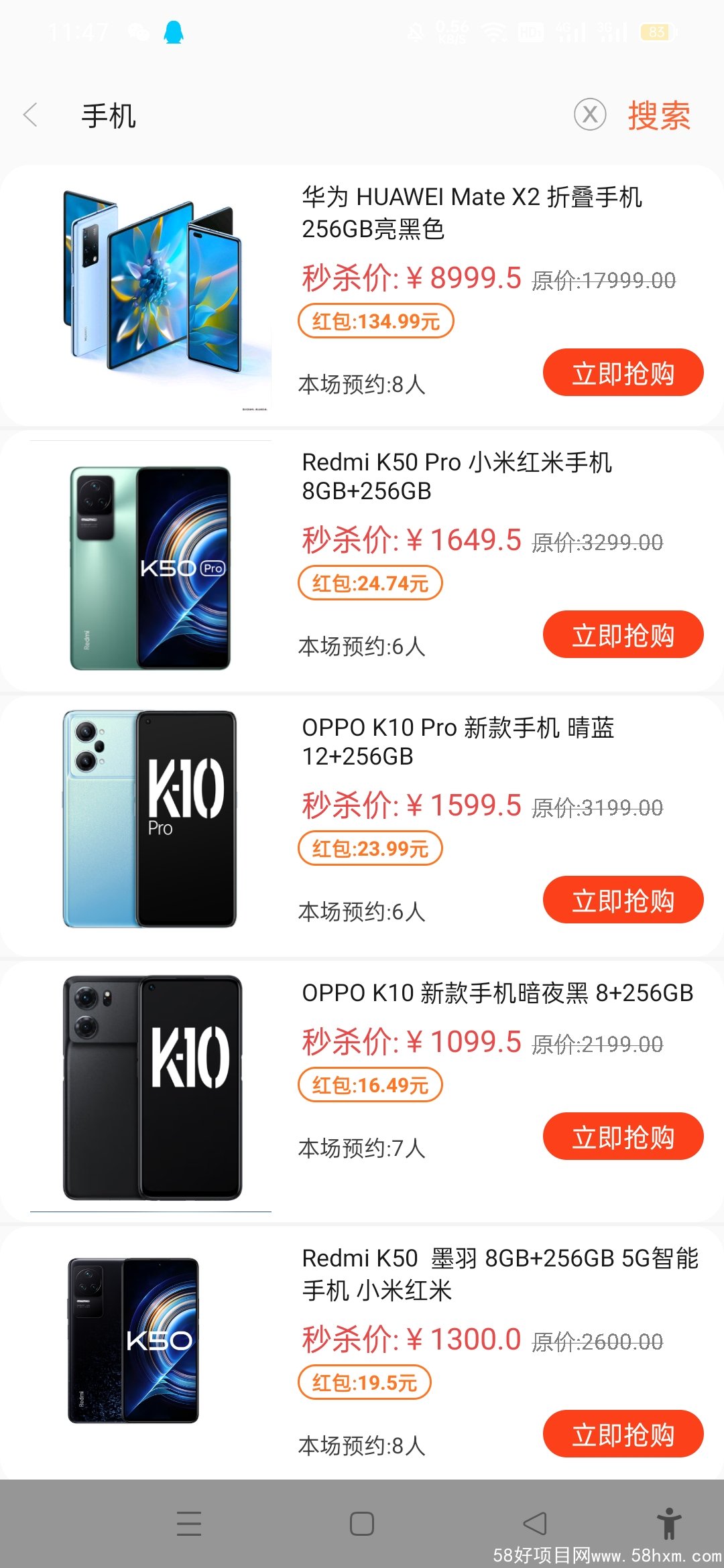The width and height of the screenshot is (724, 1568).
Task: Buy Redmi K50 Pro with 立即抢购
Action: (x=623, y=635)
